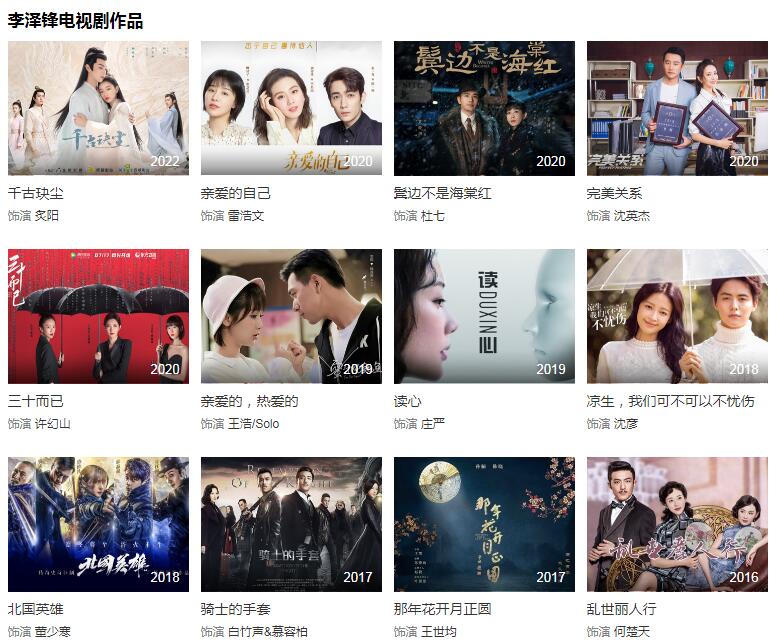The image size is (779, 644).
Task: Open the 千古玦尘 drama card
Action: tap(98, 108)
